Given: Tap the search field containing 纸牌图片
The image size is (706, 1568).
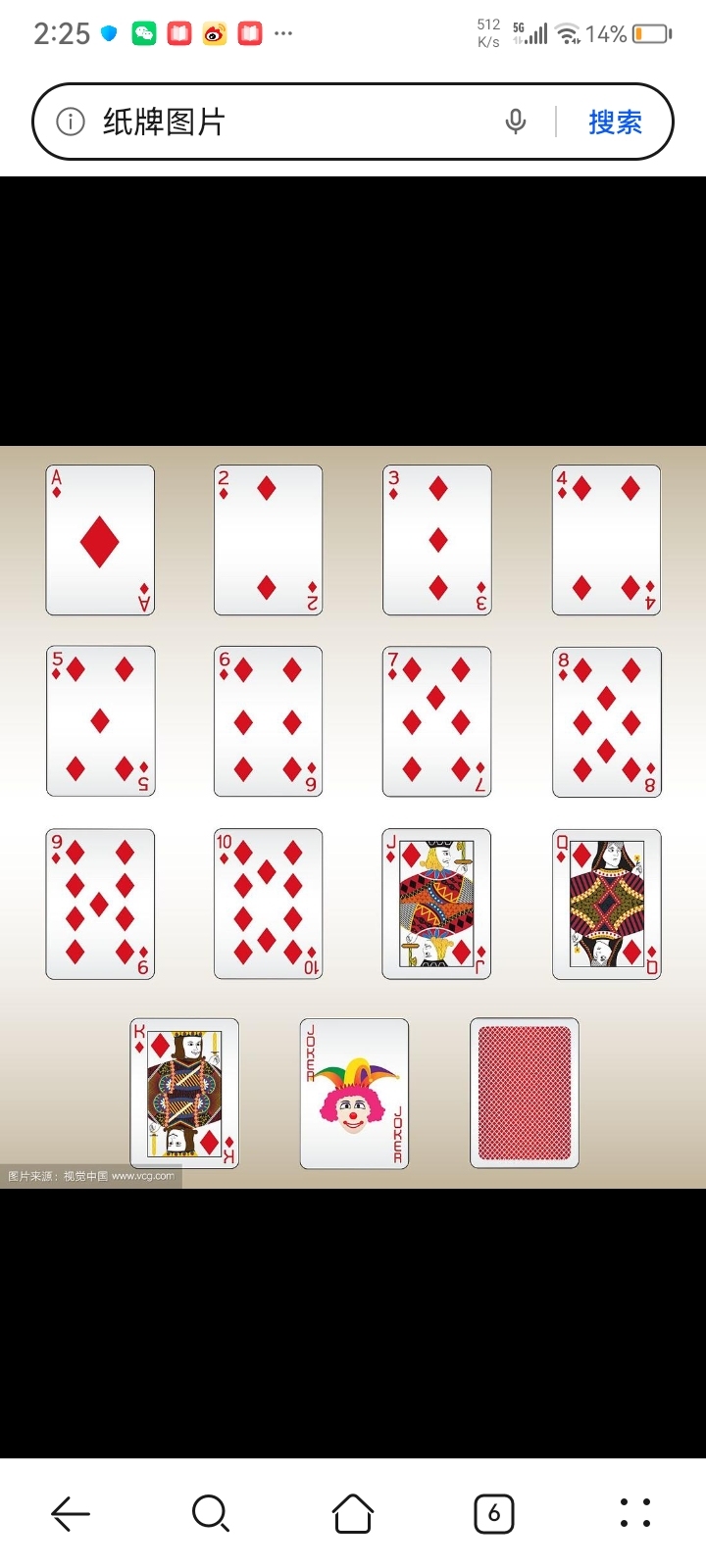Looking at the screenshot, I should pos(294,122).
